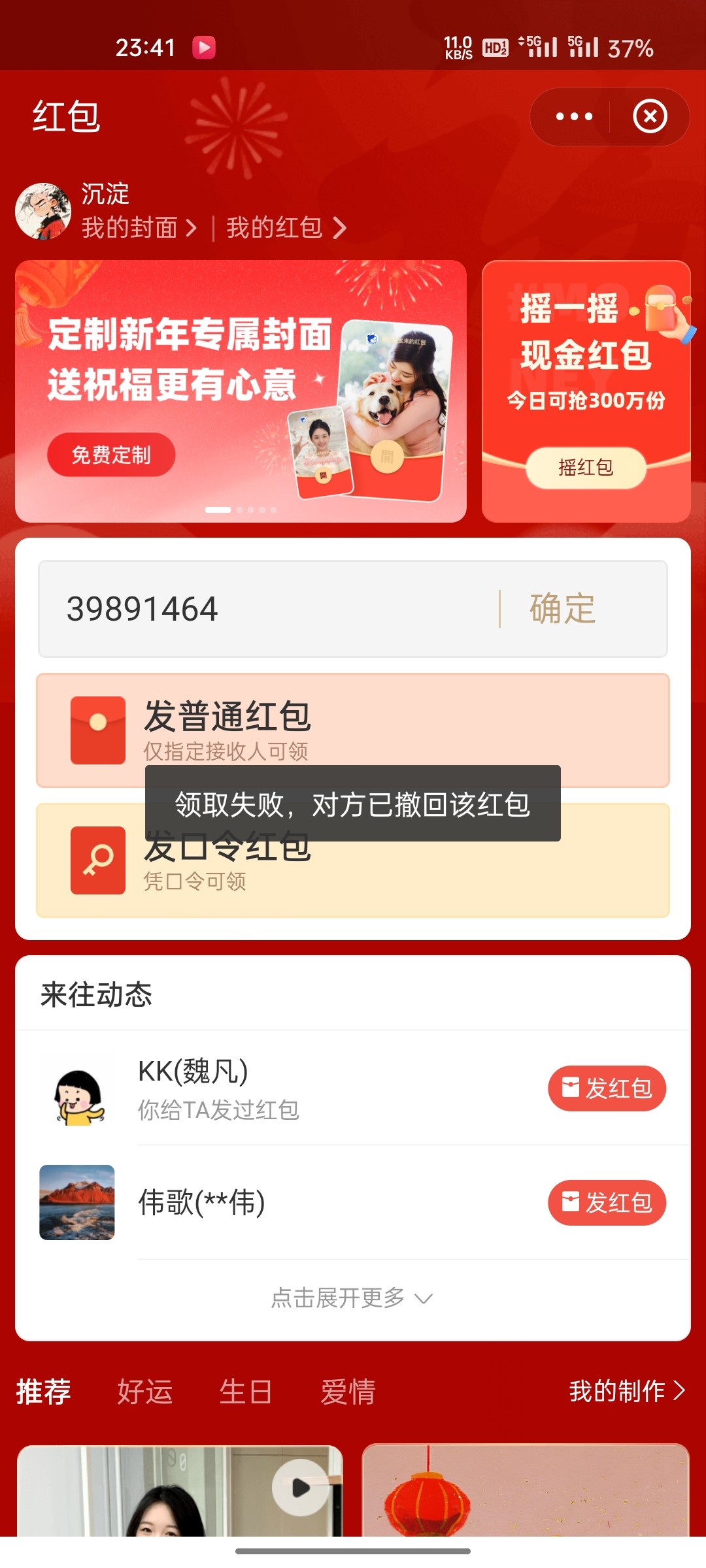Viewport: 706px width, 1568px height.
Task: Switch to the 推荐 tab
Action: [43, 1392]
